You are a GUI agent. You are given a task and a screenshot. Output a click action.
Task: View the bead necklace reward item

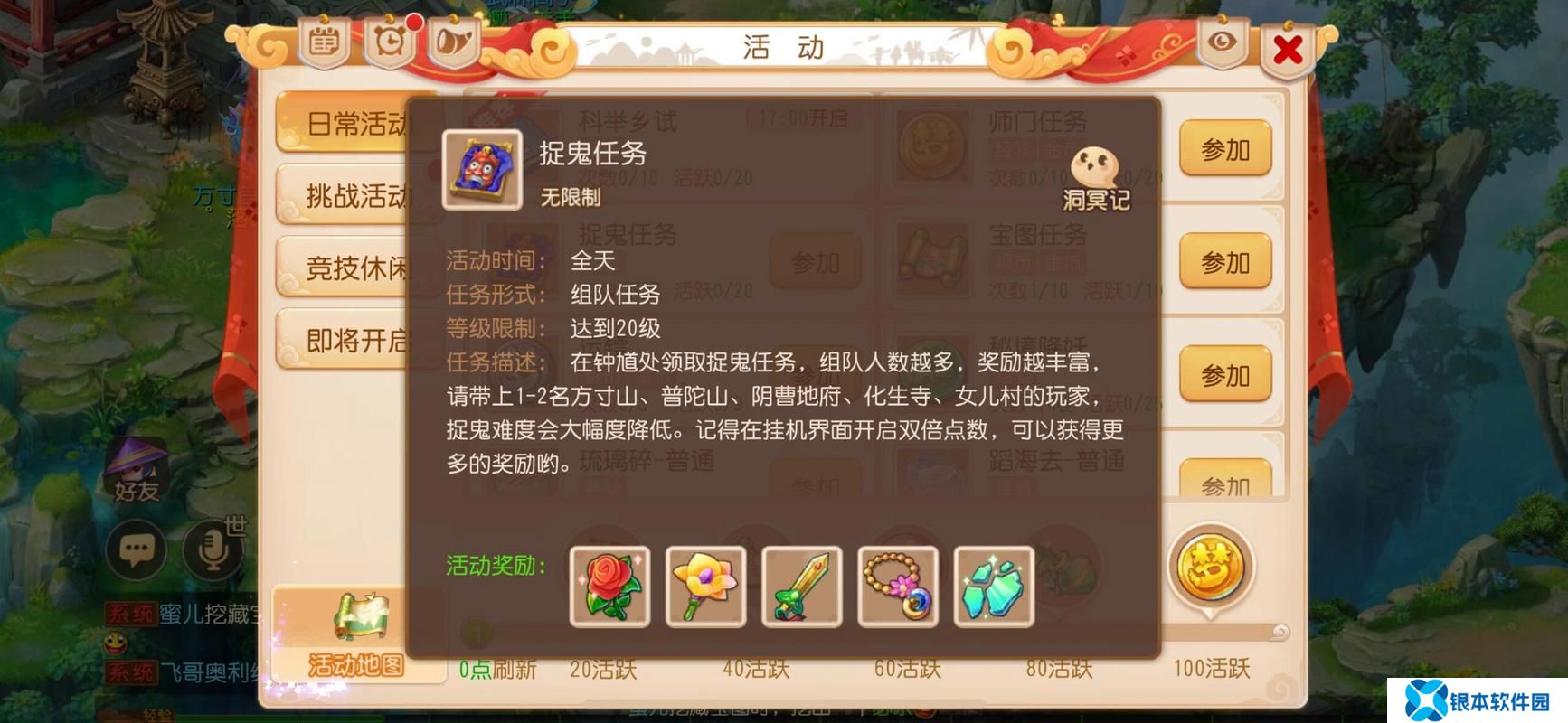897,587
